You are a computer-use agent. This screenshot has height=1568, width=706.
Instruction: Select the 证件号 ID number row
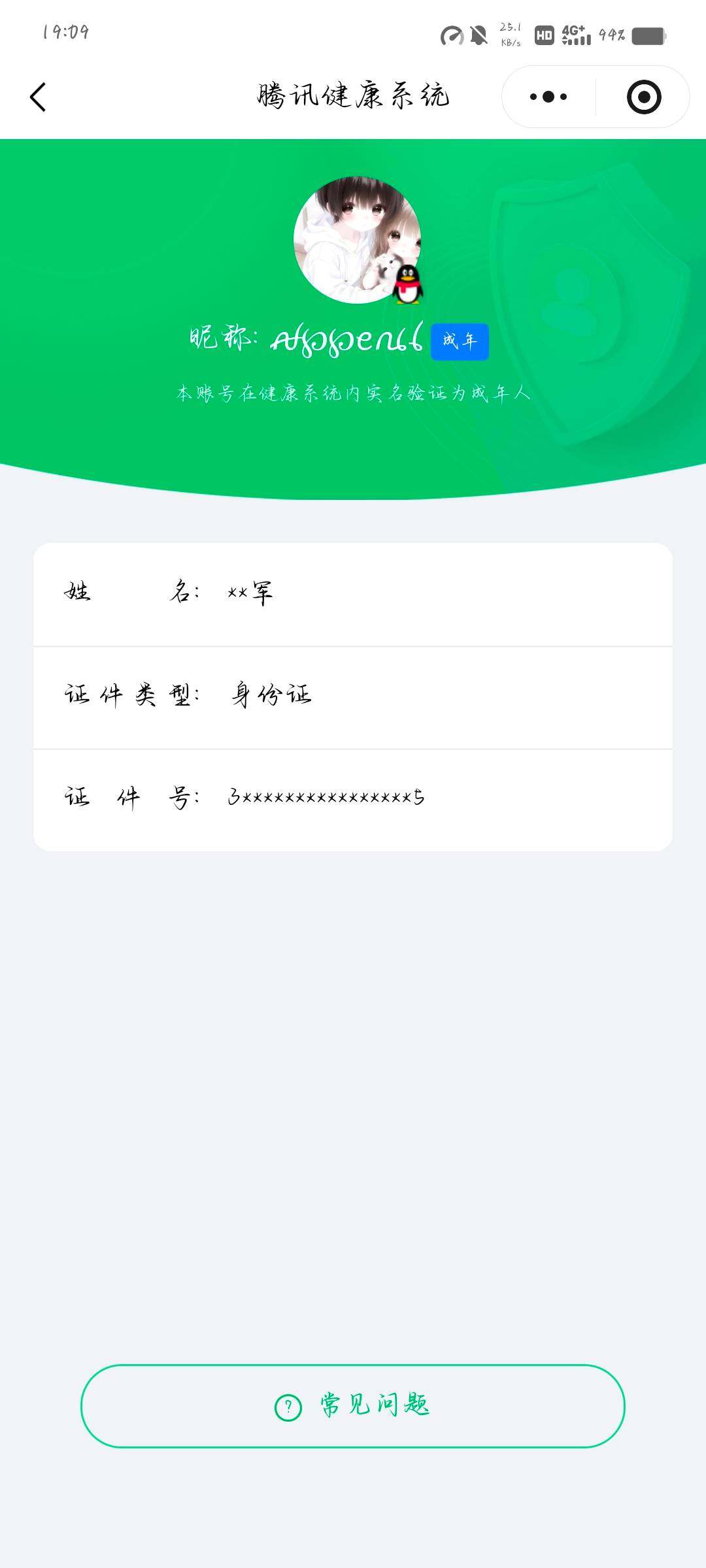pos(353,797)
